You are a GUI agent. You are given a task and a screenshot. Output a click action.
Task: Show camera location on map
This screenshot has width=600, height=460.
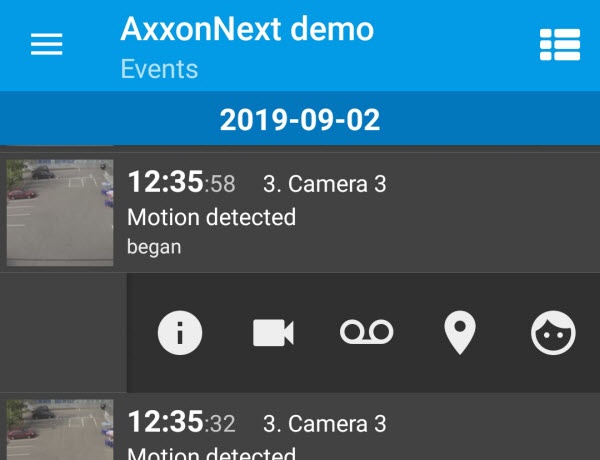(x=459, y=332)
